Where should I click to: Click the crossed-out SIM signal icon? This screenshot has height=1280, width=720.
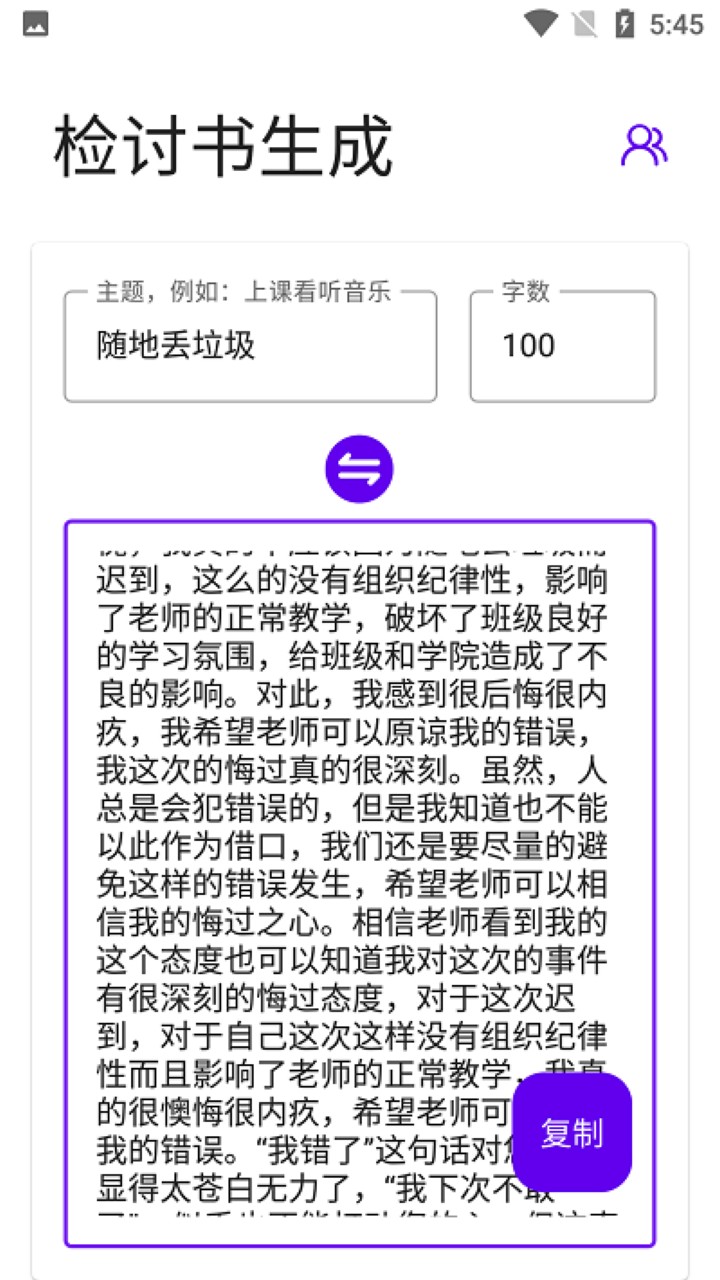click(x=586, y=24)
